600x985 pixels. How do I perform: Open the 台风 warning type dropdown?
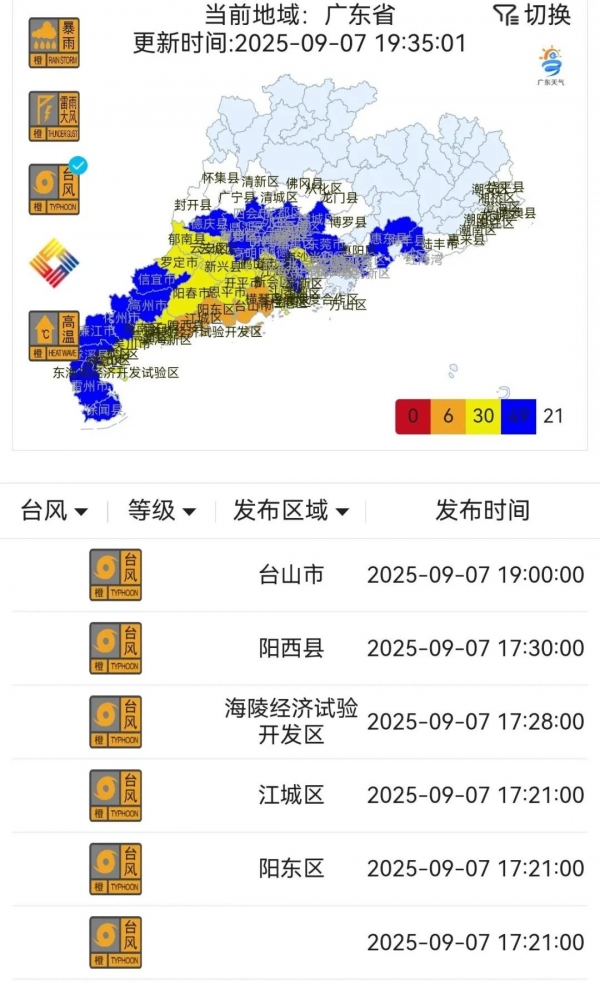click(x=54, y=511)
